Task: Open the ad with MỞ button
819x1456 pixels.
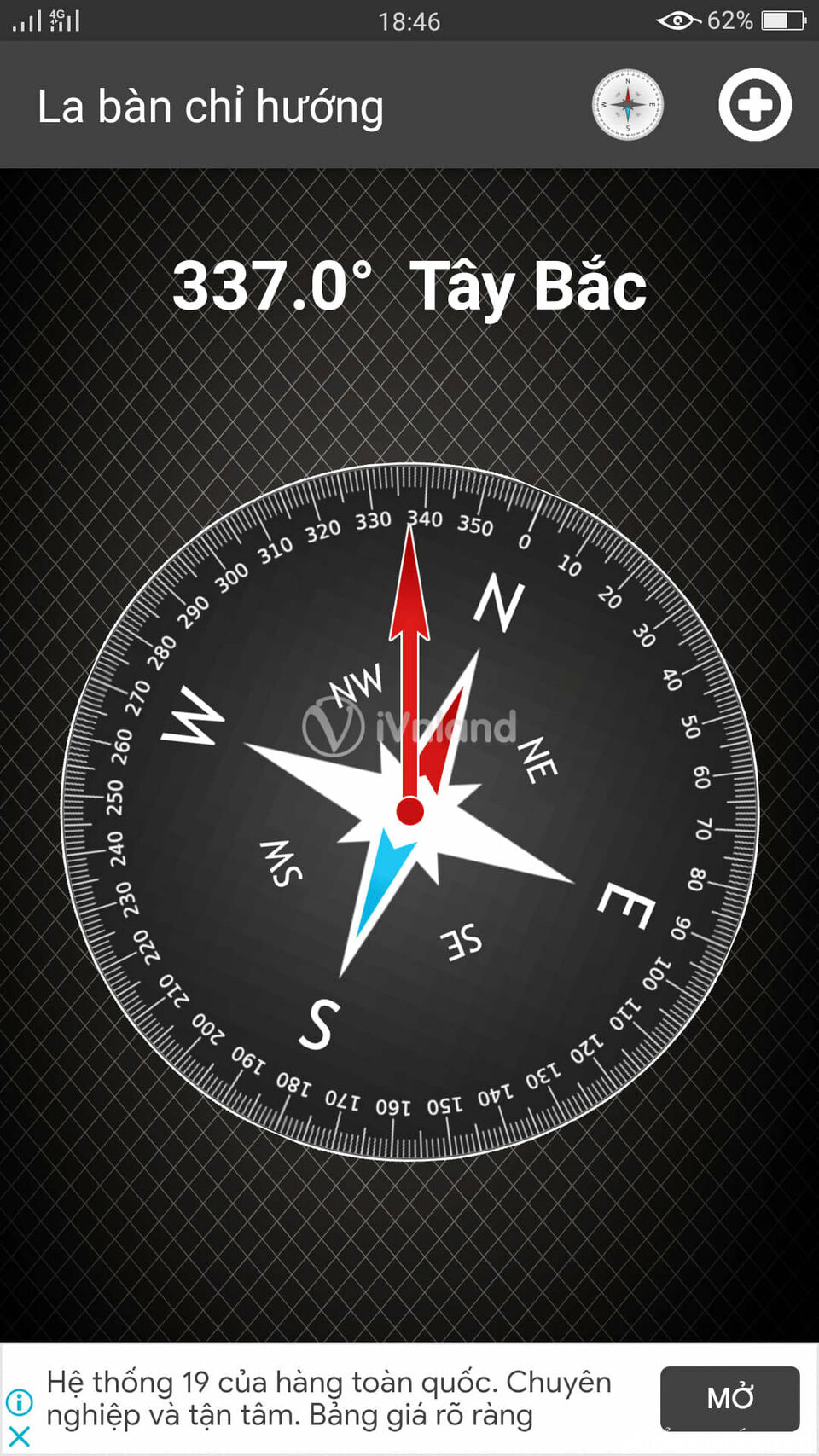Action: click(729, 1398)
